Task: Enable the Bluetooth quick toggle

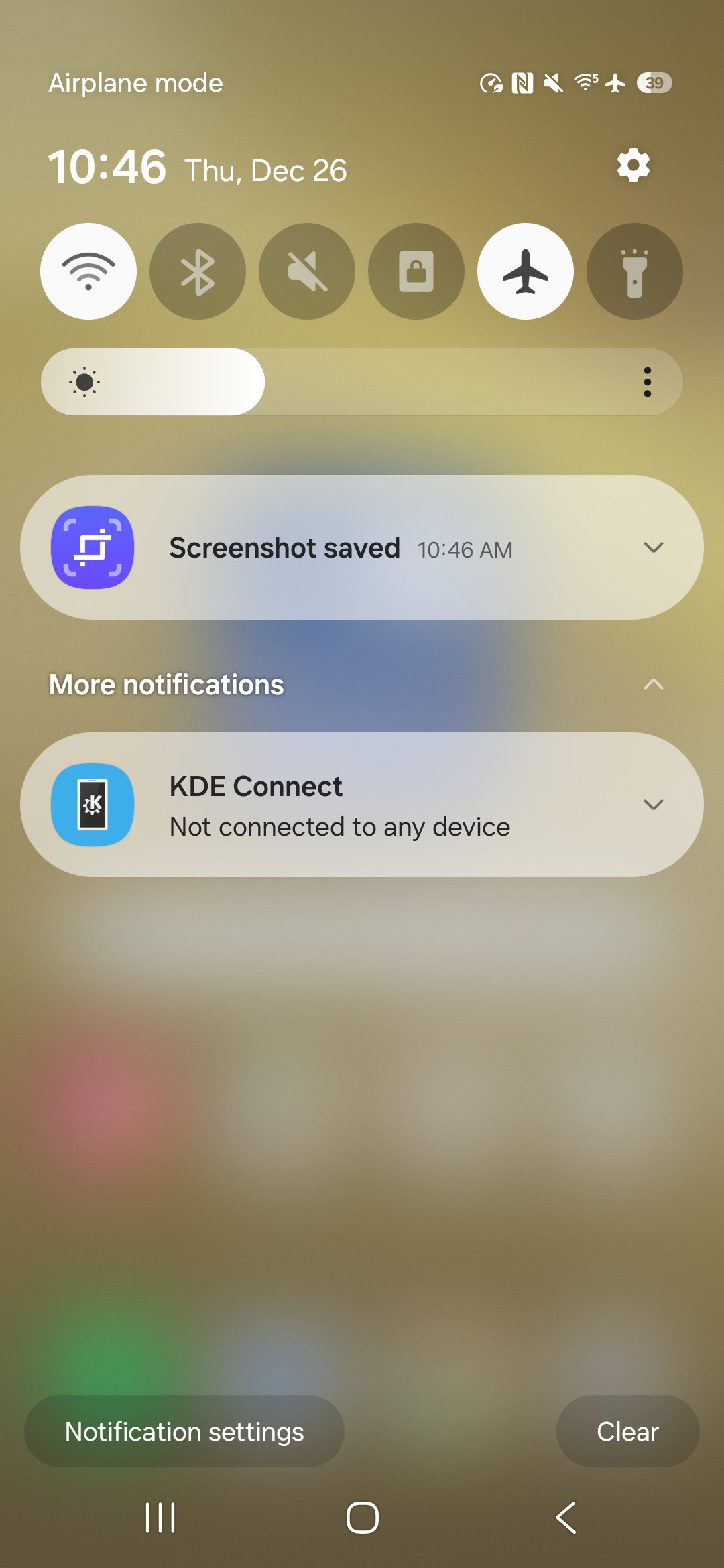Action: (198, 271)
